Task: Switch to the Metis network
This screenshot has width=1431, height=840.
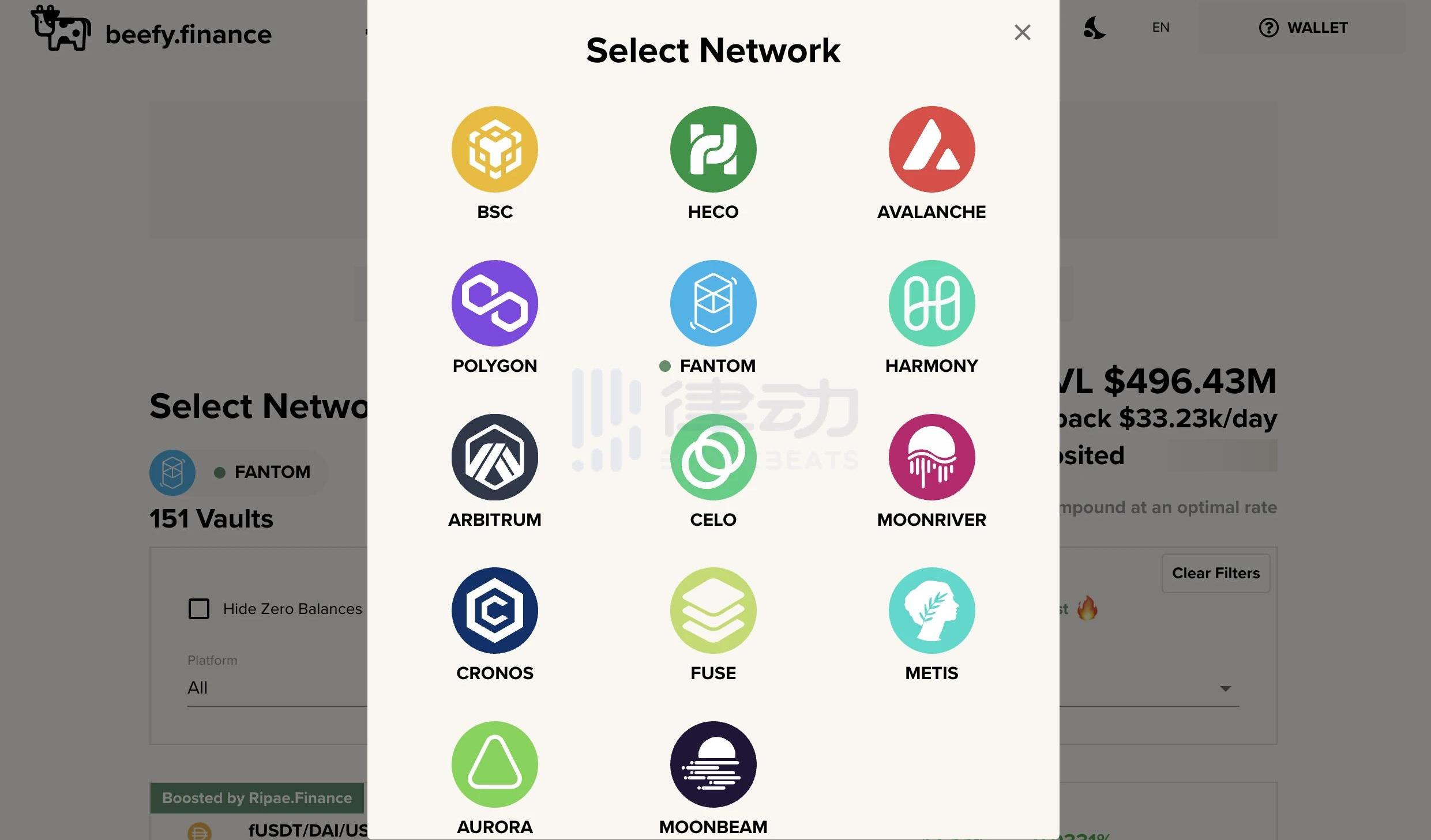Action: coord(932,611)
